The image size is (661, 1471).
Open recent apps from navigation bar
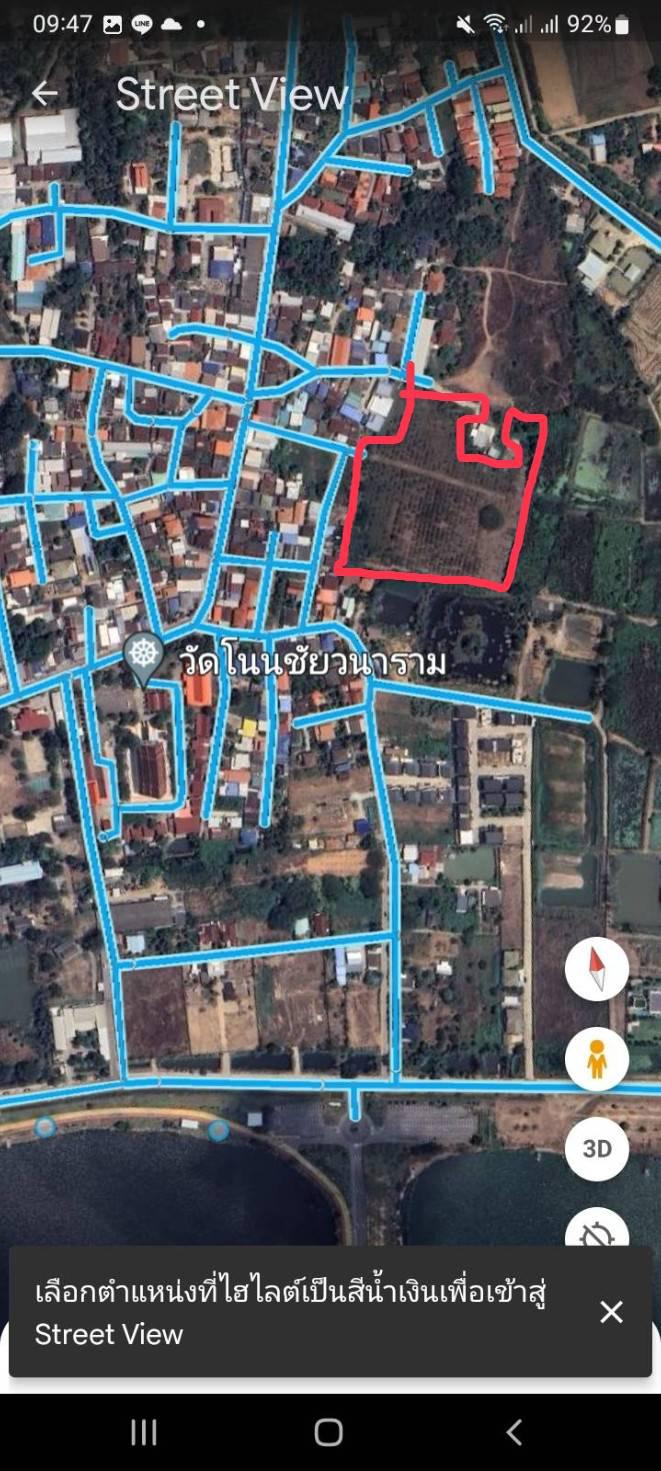coord(144,1433)
